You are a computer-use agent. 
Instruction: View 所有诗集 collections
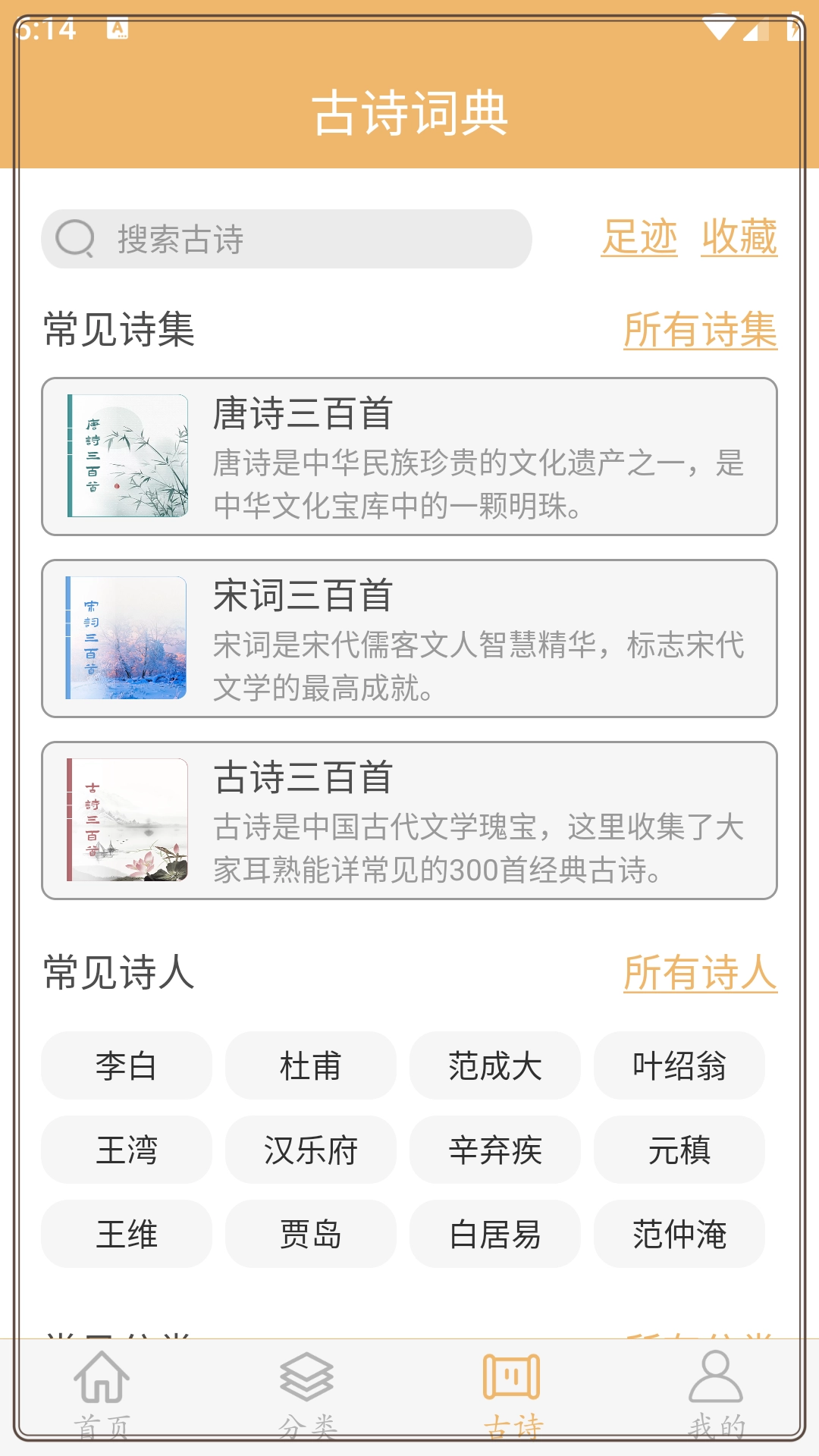(700, 330)
